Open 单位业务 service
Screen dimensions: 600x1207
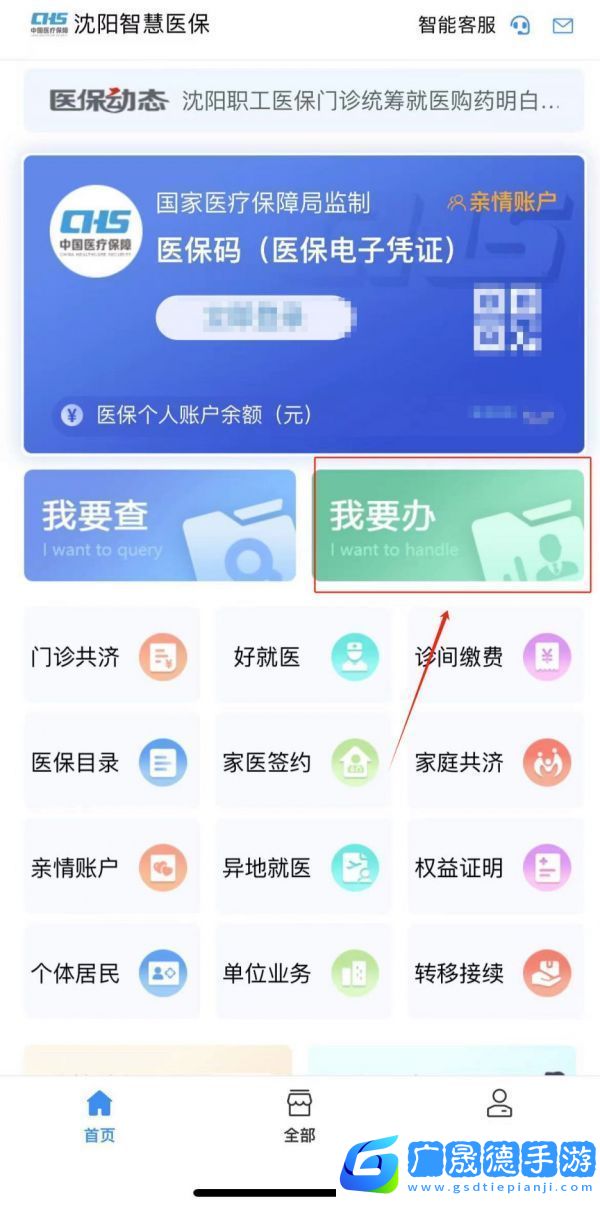(x=303, y=972)
